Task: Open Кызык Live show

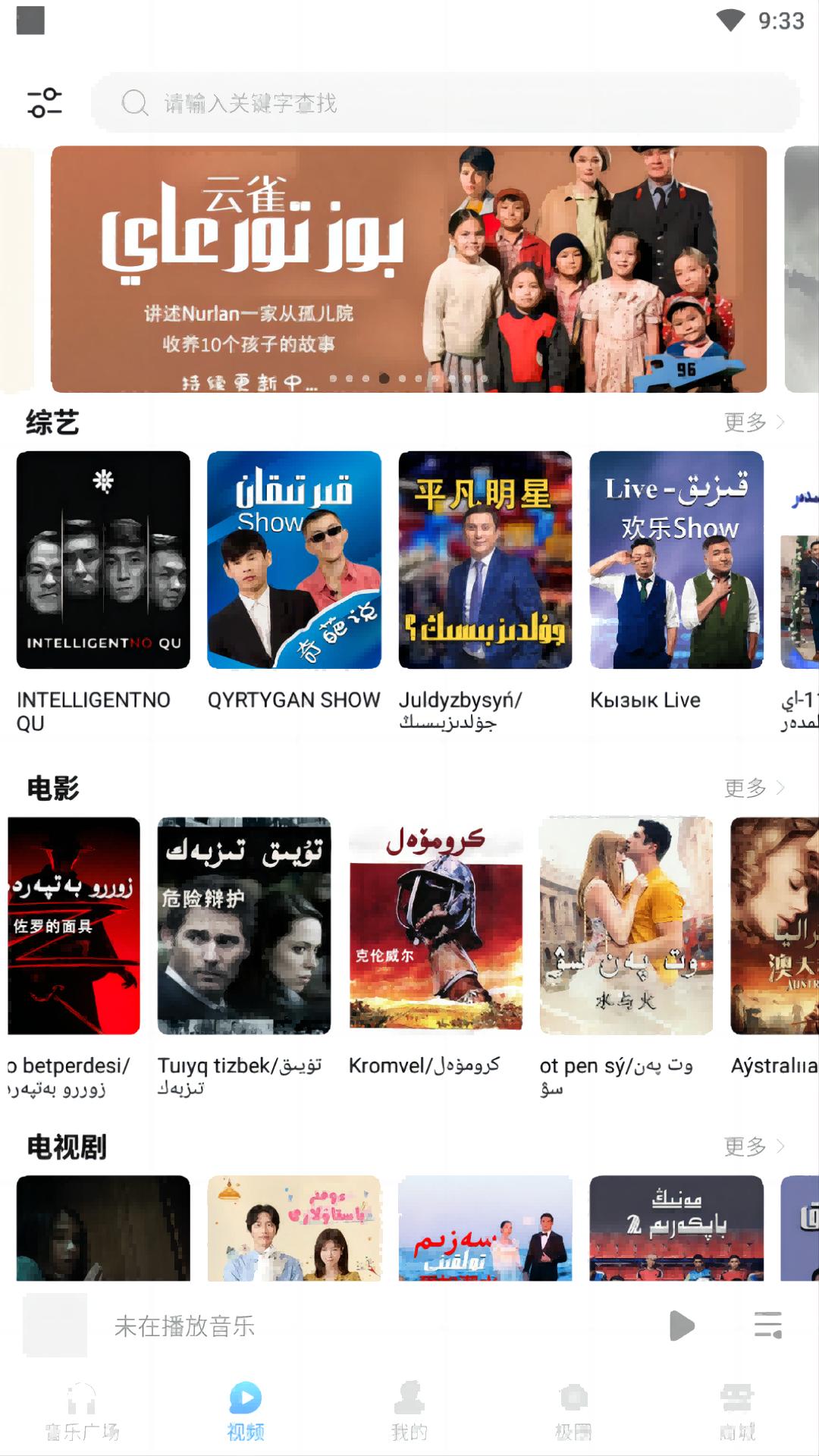Action: (x=676, y=560)
